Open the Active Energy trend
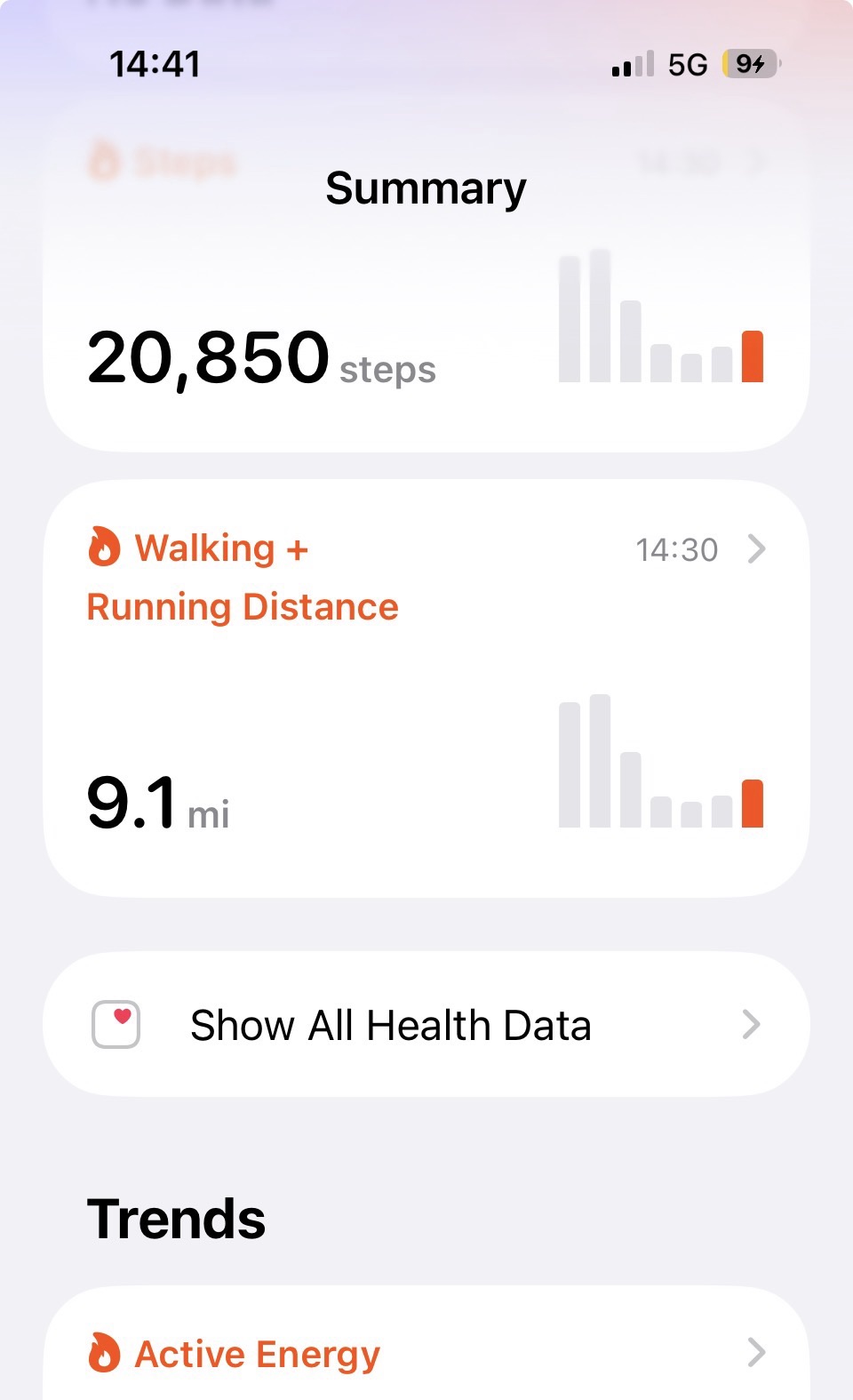853x1400 pixels. pos(425,1353)
